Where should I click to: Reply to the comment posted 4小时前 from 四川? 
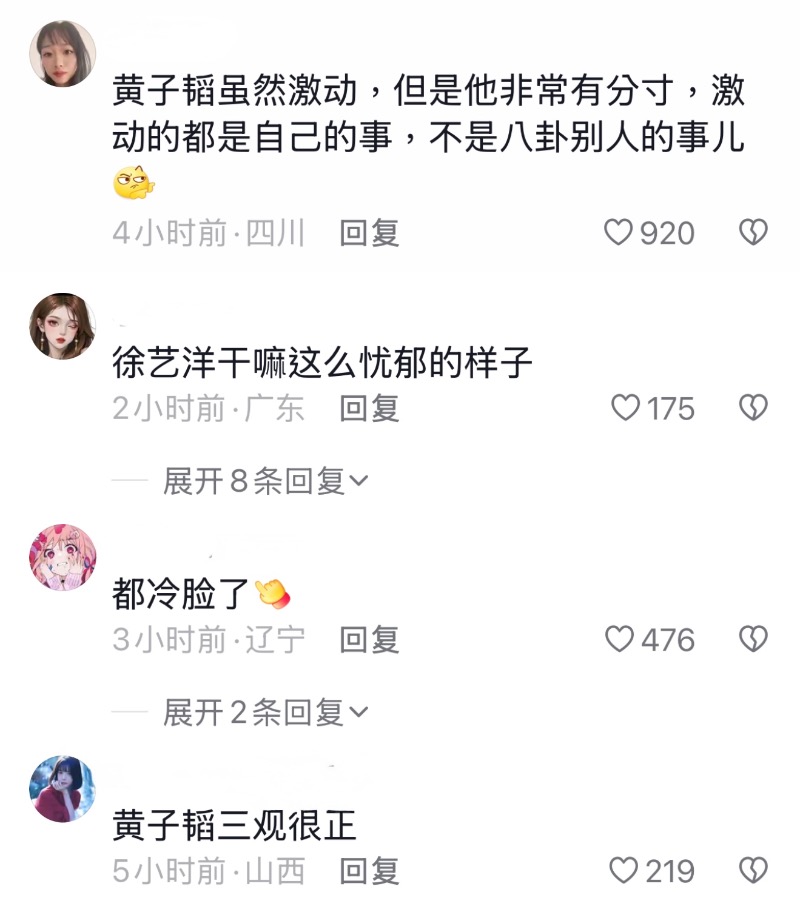click(369, 233)
